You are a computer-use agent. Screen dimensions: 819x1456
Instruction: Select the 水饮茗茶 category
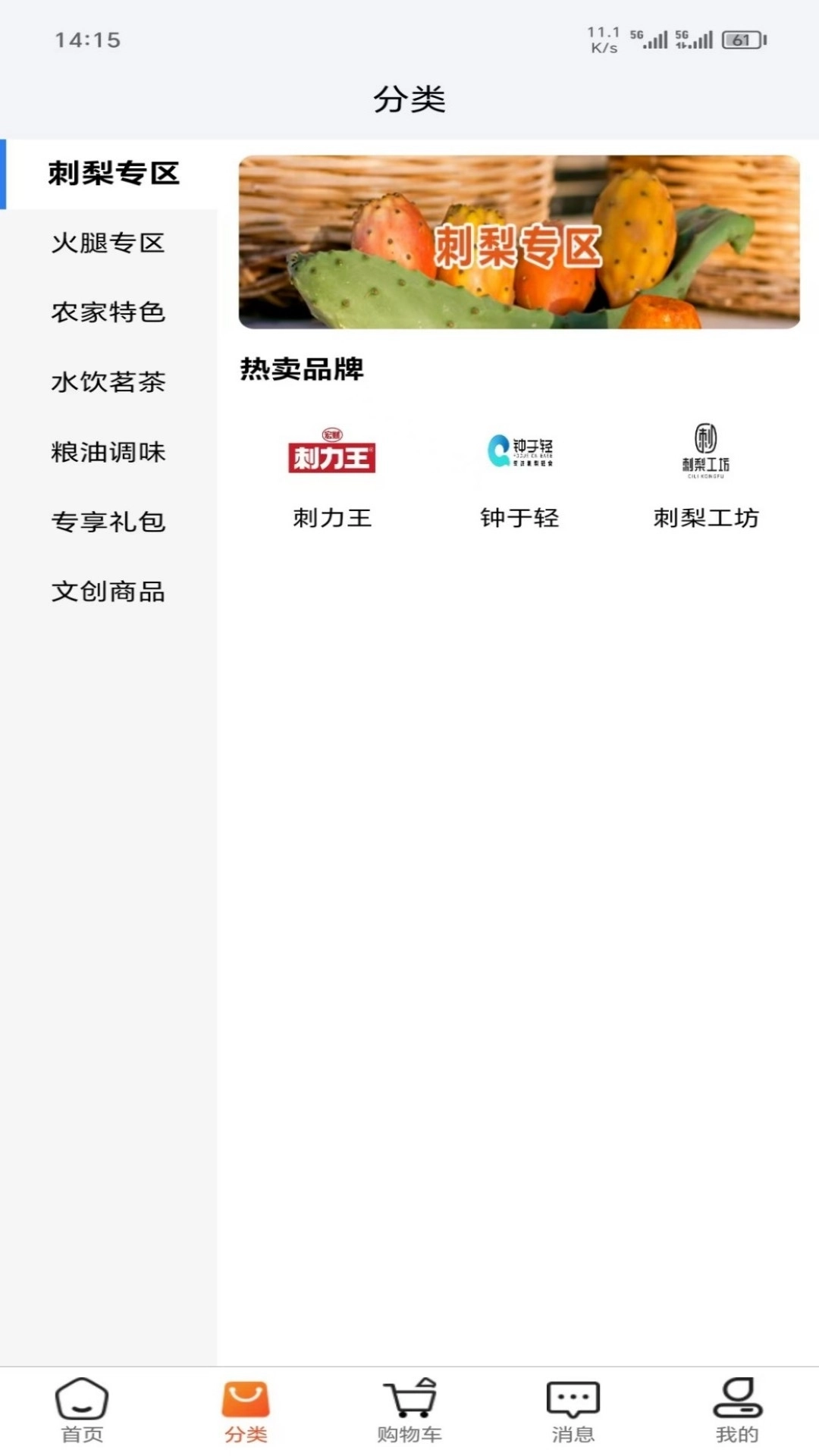[108, 383]
